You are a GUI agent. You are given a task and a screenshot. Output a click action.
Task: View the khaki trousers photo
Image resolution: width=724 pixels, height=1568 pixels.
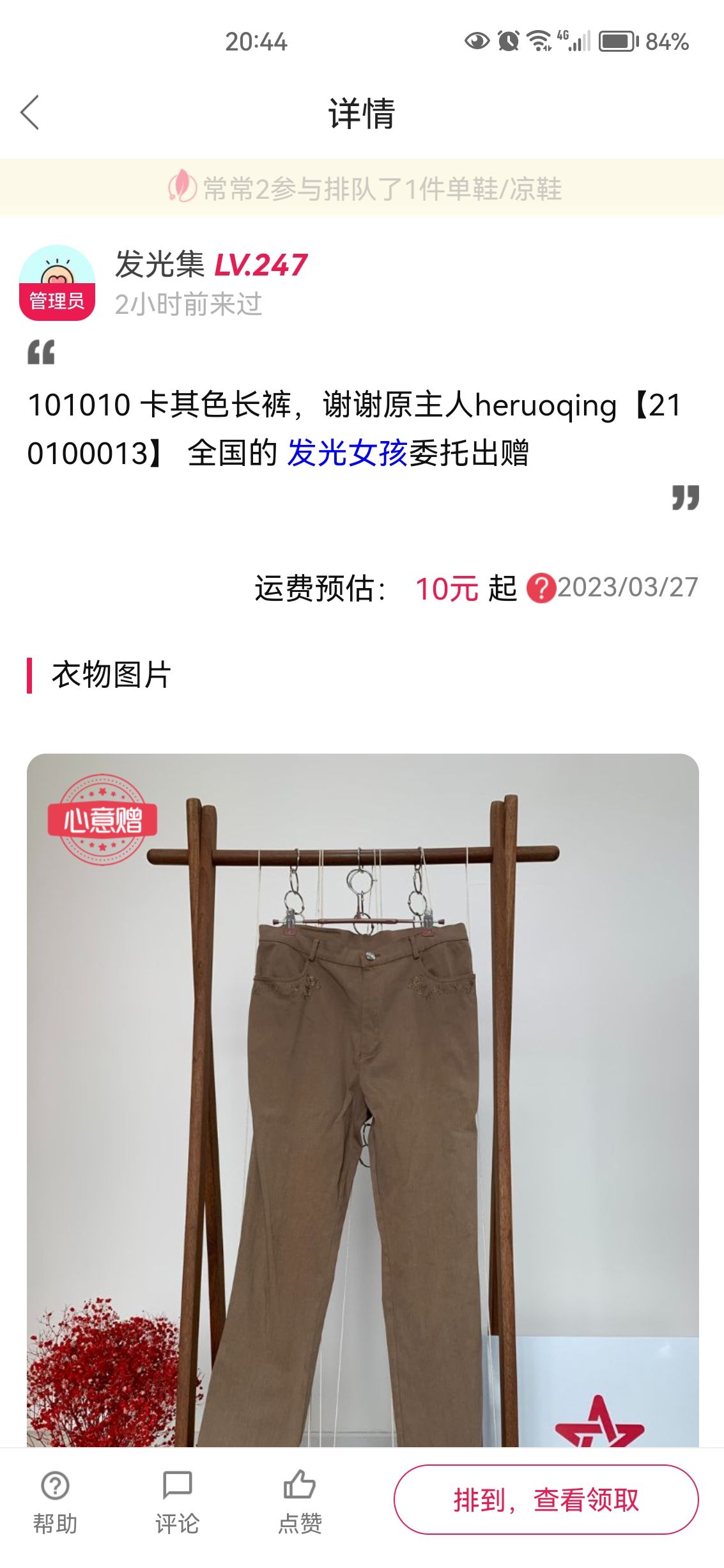click(x=363, y=1100)
